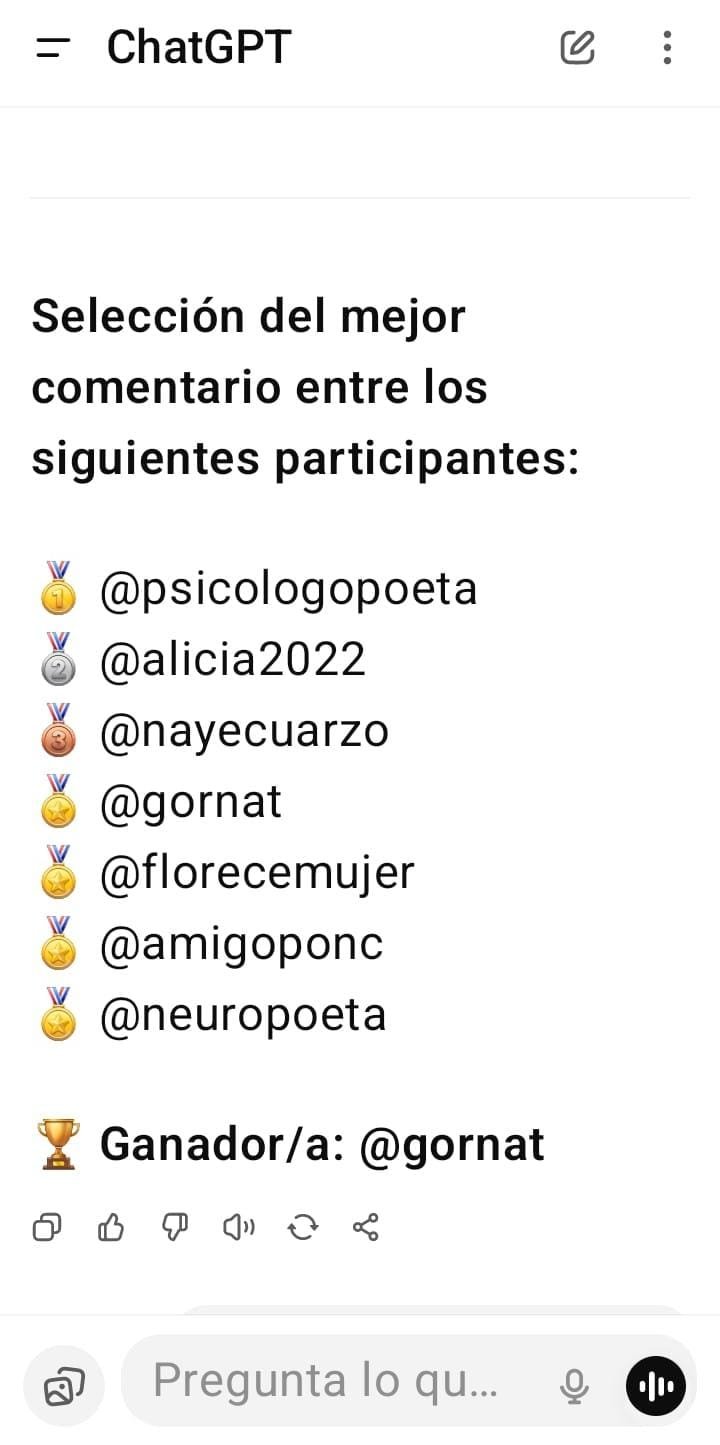Open the sidebar menu
The image size is (720, 1445).
coord(52,48)
